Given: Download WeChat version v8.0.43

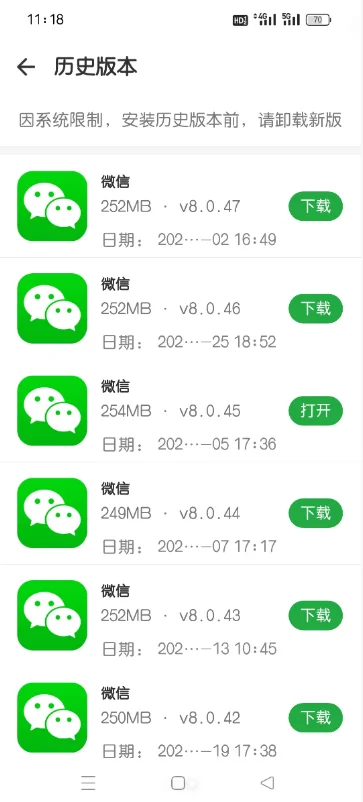Looking at the screenshot, I should [315, 615].
